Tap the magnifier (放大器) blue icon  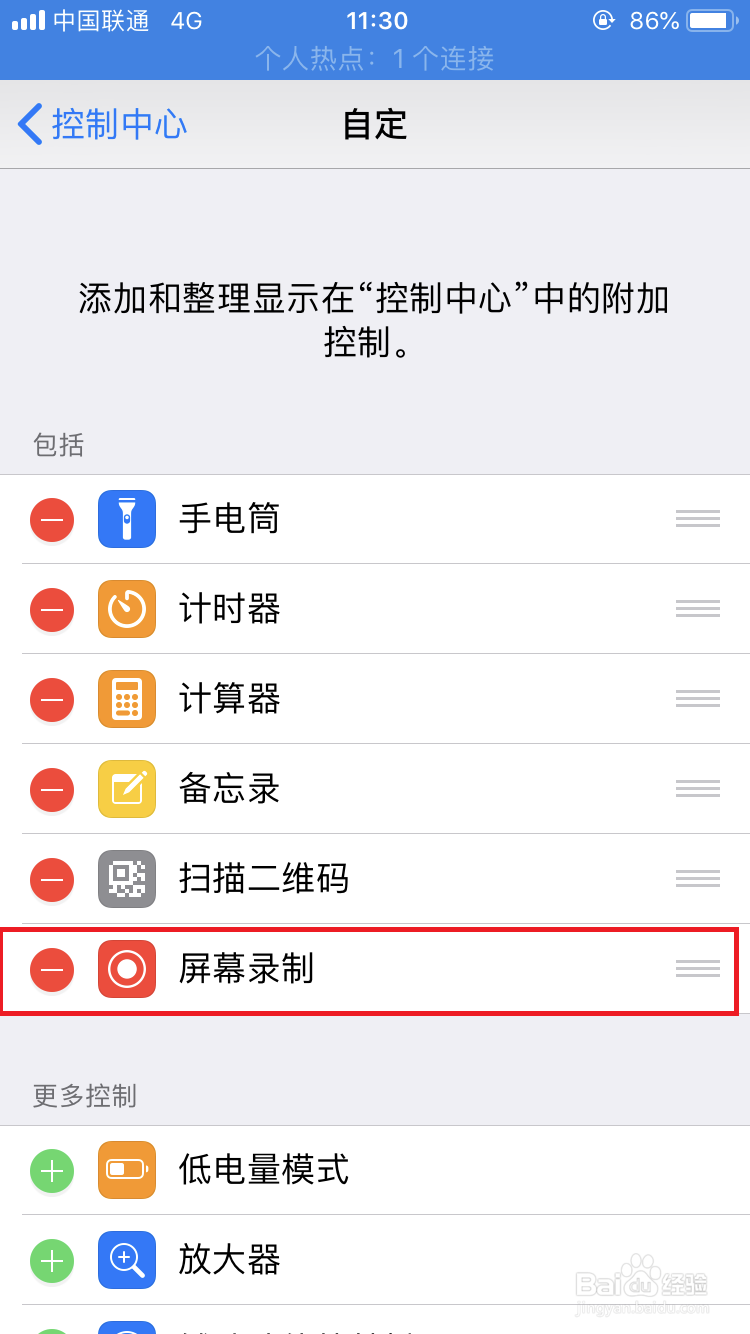pos(127,1260)
